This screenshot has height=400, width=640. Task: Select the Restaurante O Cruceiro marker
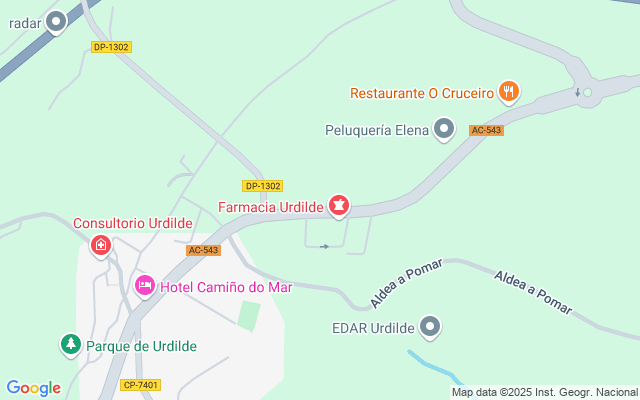click(x=509, y=92)
